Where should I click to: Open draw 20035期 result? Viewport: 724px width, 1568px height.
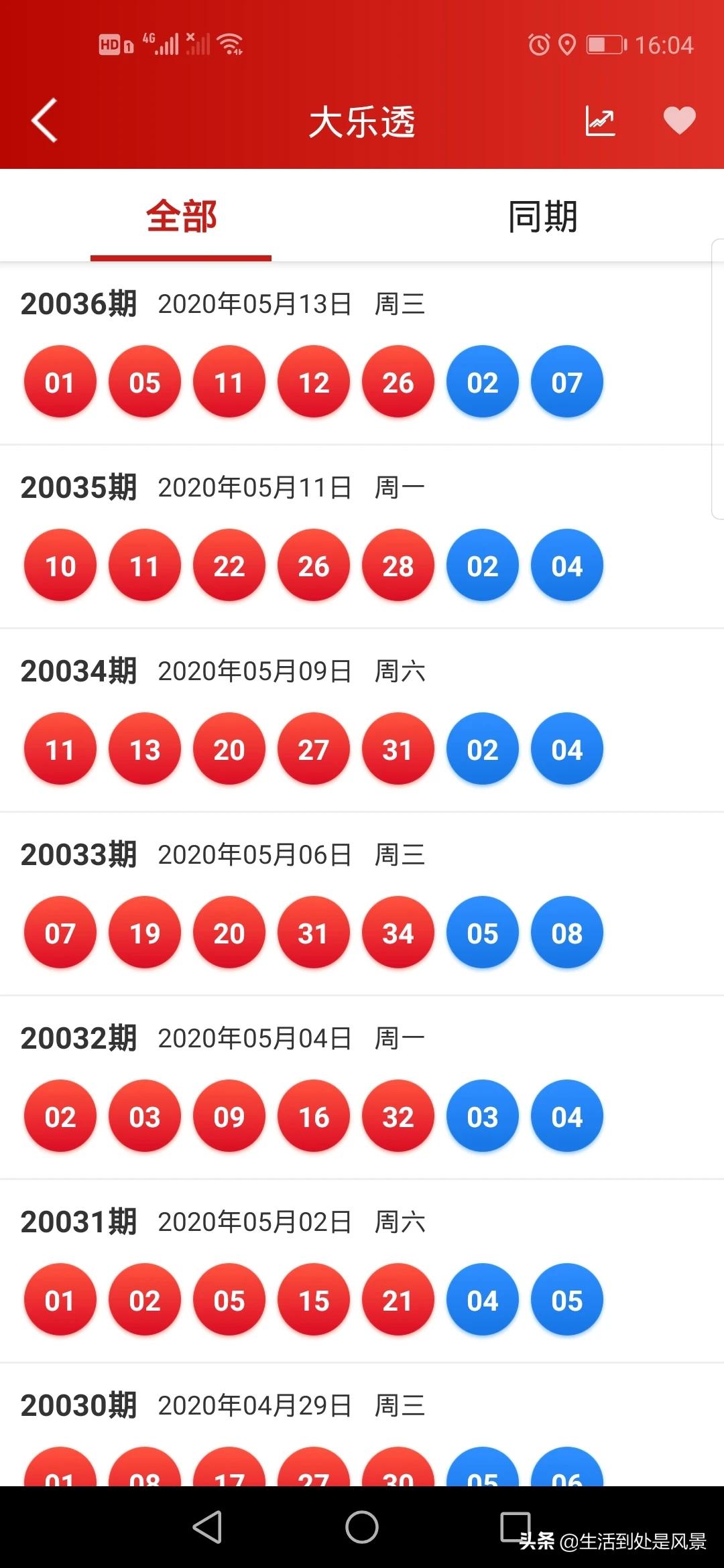pyautogui.click(x=362, y=537)
